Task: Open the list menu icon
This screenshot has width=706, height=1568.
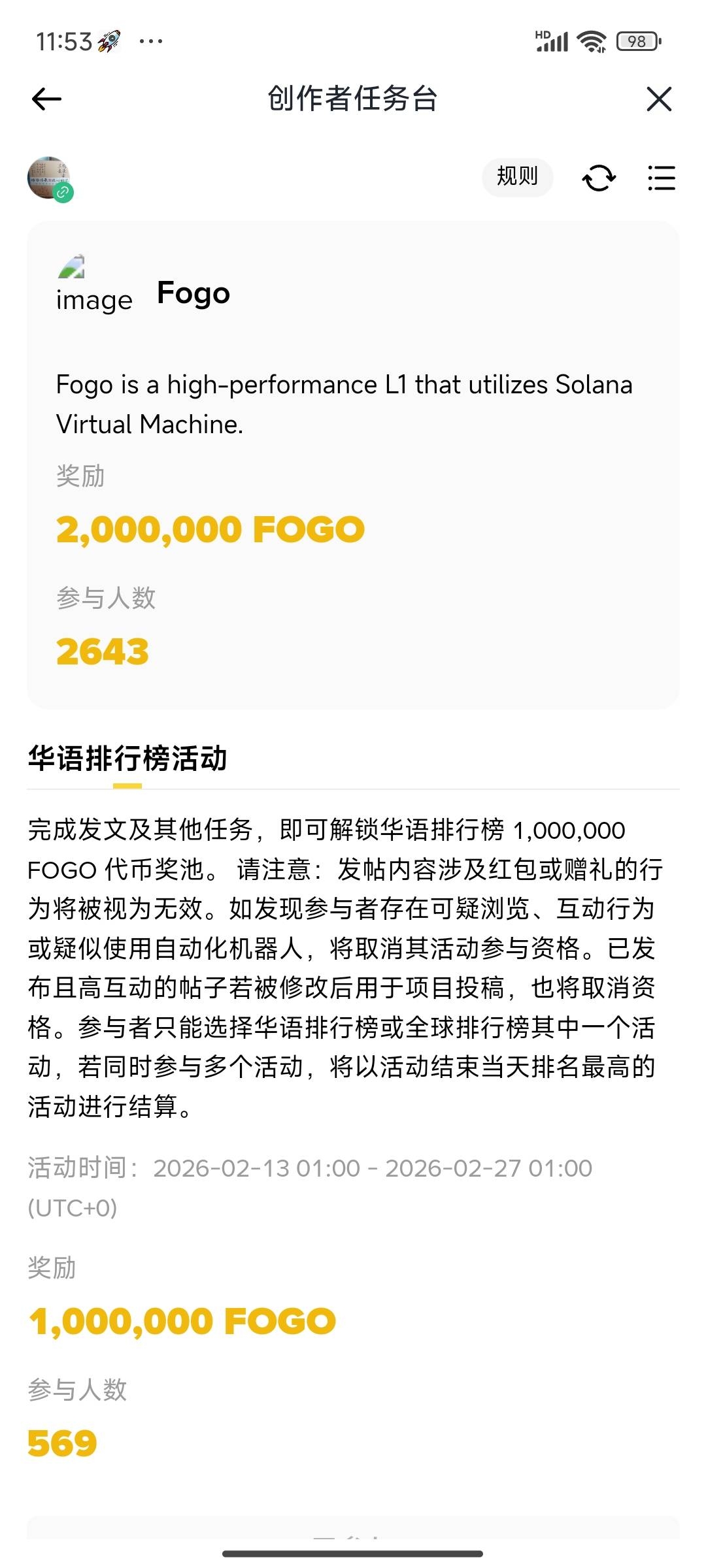Action: [x=661, y=178]
